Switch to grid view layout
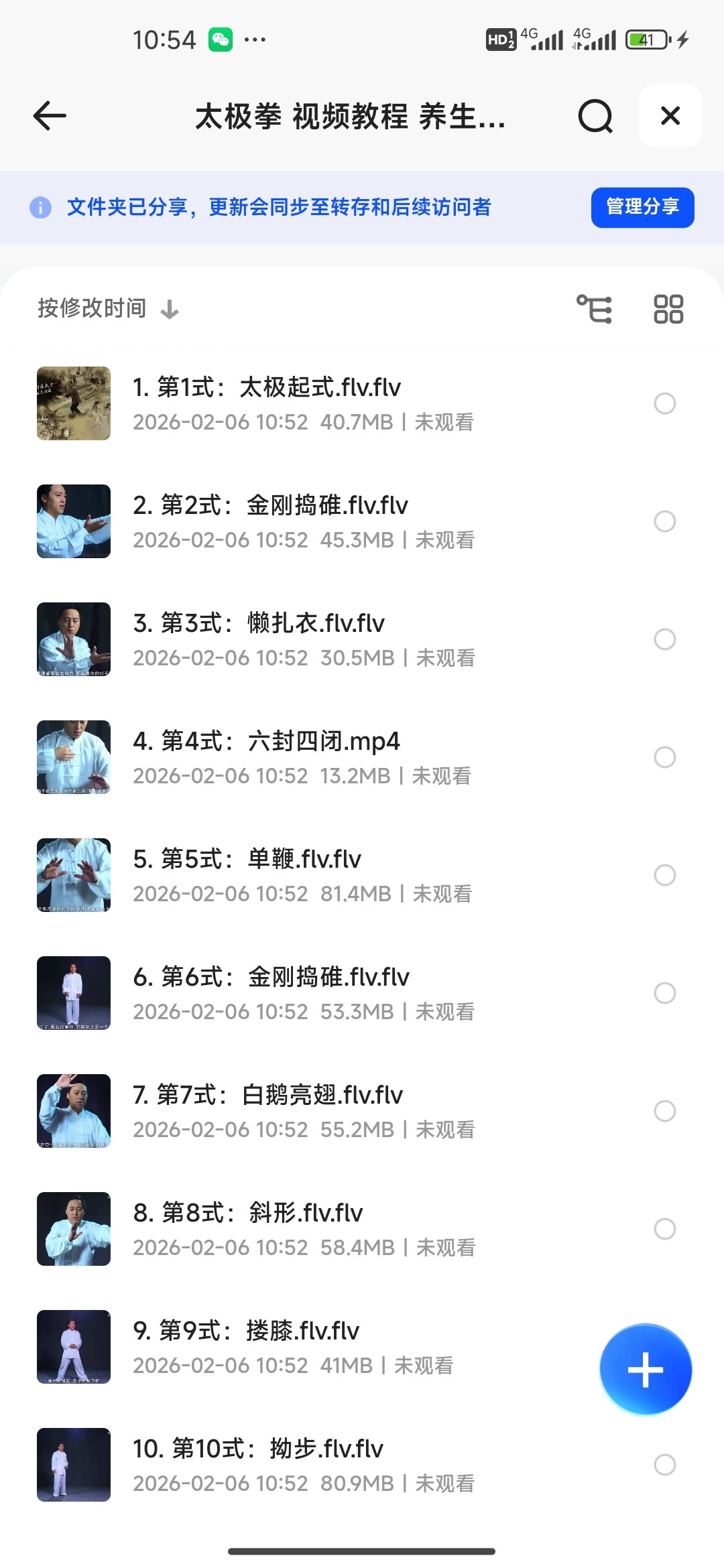This screenshot has width=724, height=1568. click(x=668, y=309)
